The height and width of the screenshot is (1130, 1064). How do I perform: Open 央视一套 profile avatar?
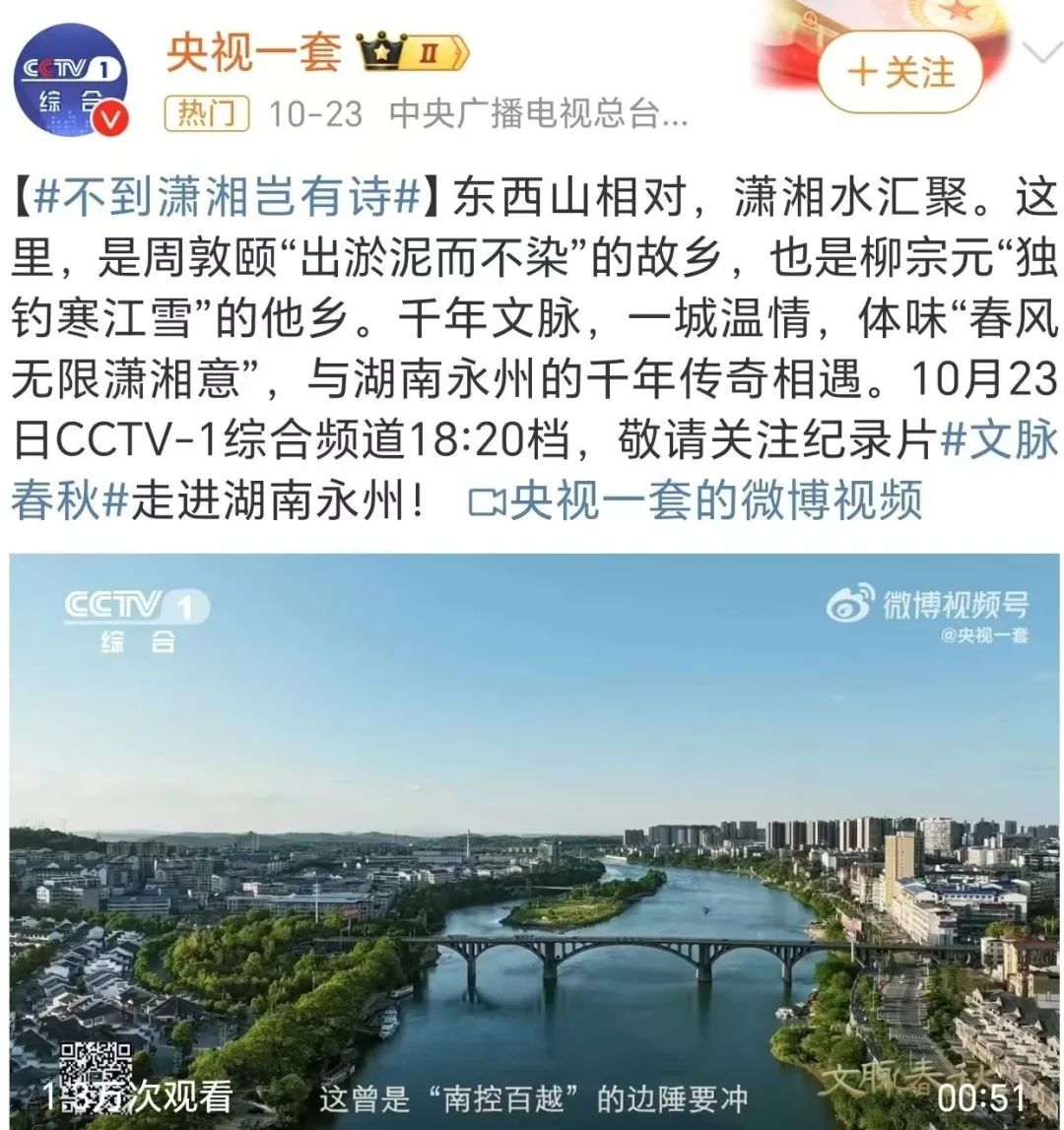[x=71, y=79]
